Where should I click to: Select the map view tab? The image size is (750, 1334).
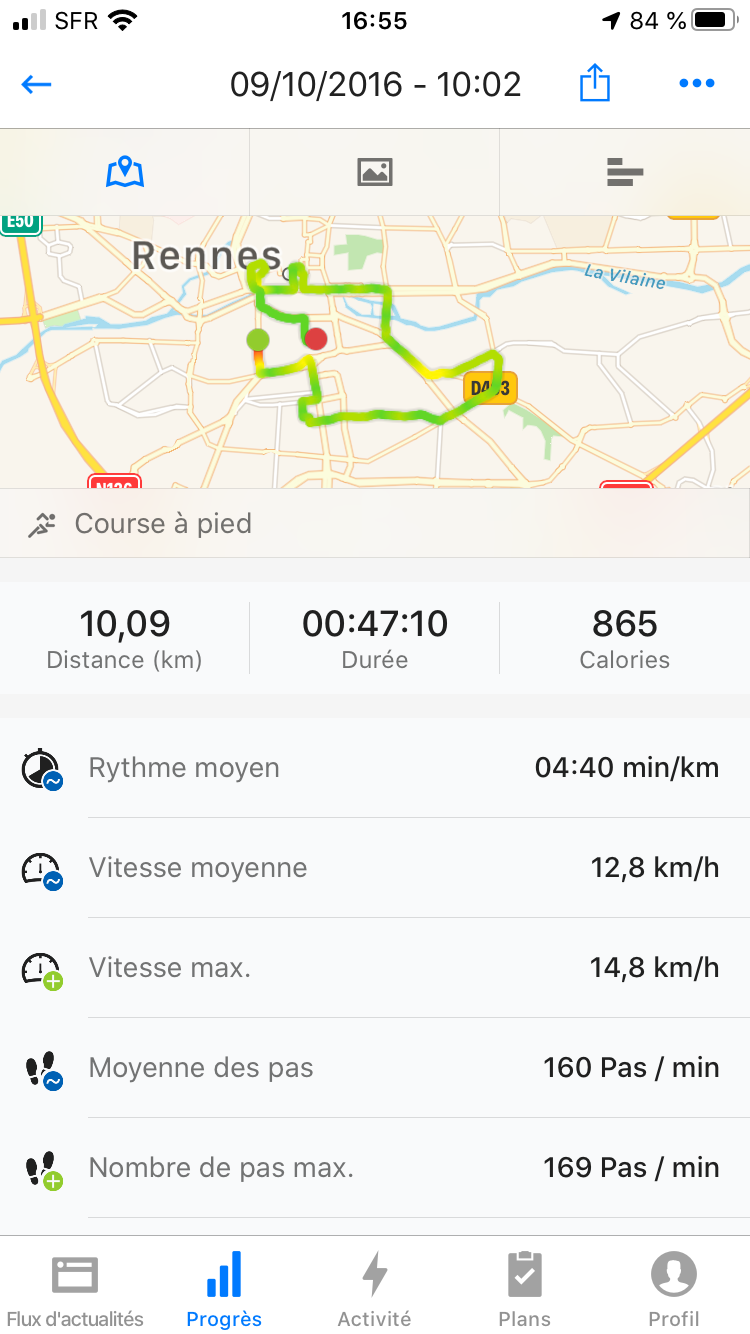(125, 172)
